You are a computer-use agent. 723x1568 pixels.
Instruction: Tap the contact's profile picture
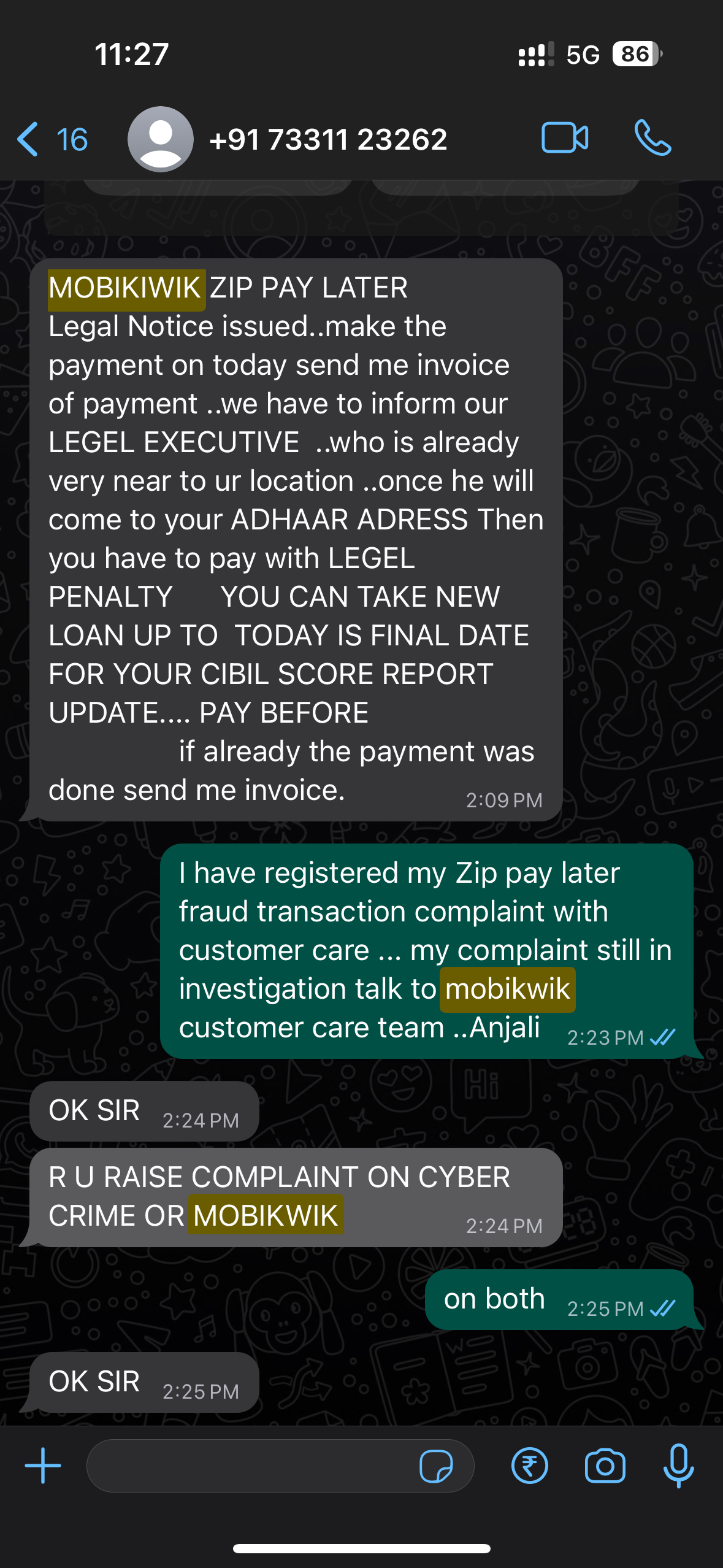160,139
